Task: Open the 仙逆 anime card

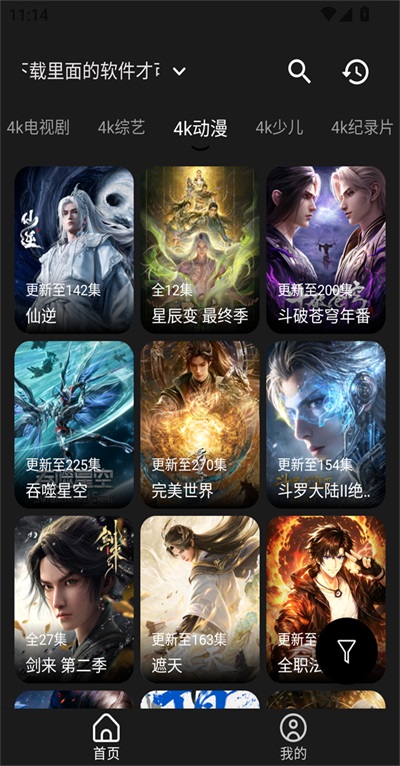Action: point(74,250)
